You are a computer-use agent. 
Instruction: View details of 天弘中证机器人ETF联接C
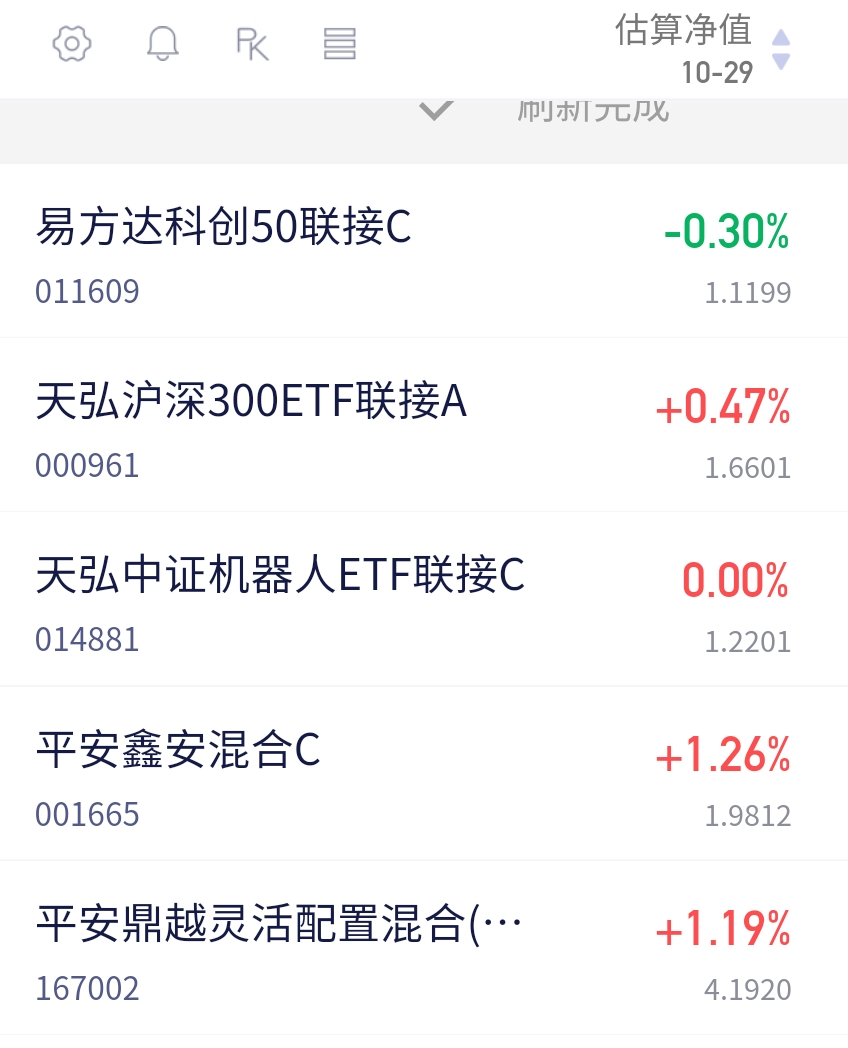pos(280,577)
